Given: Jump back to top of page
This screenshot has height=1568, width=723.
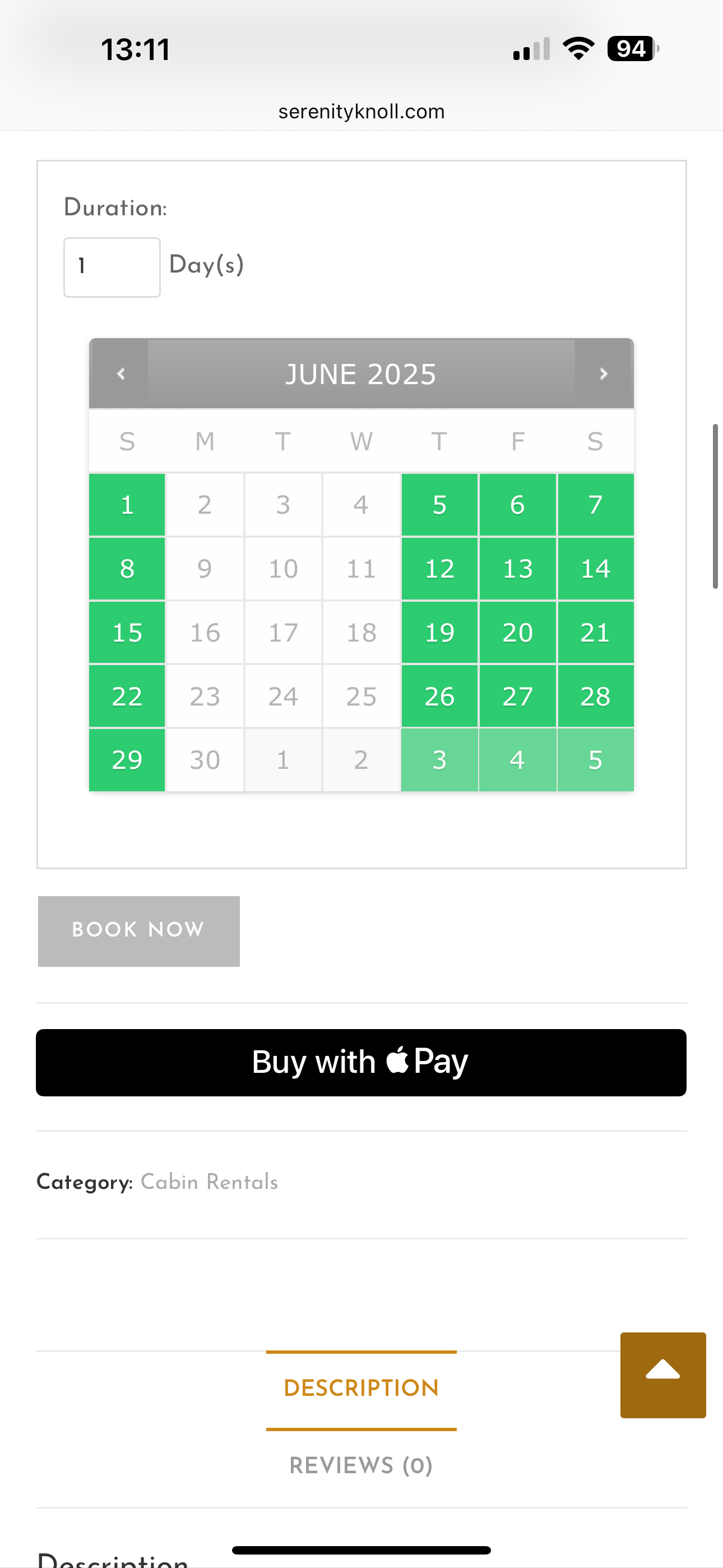Looking at the screenshot, I should [x=662, y=1375].
